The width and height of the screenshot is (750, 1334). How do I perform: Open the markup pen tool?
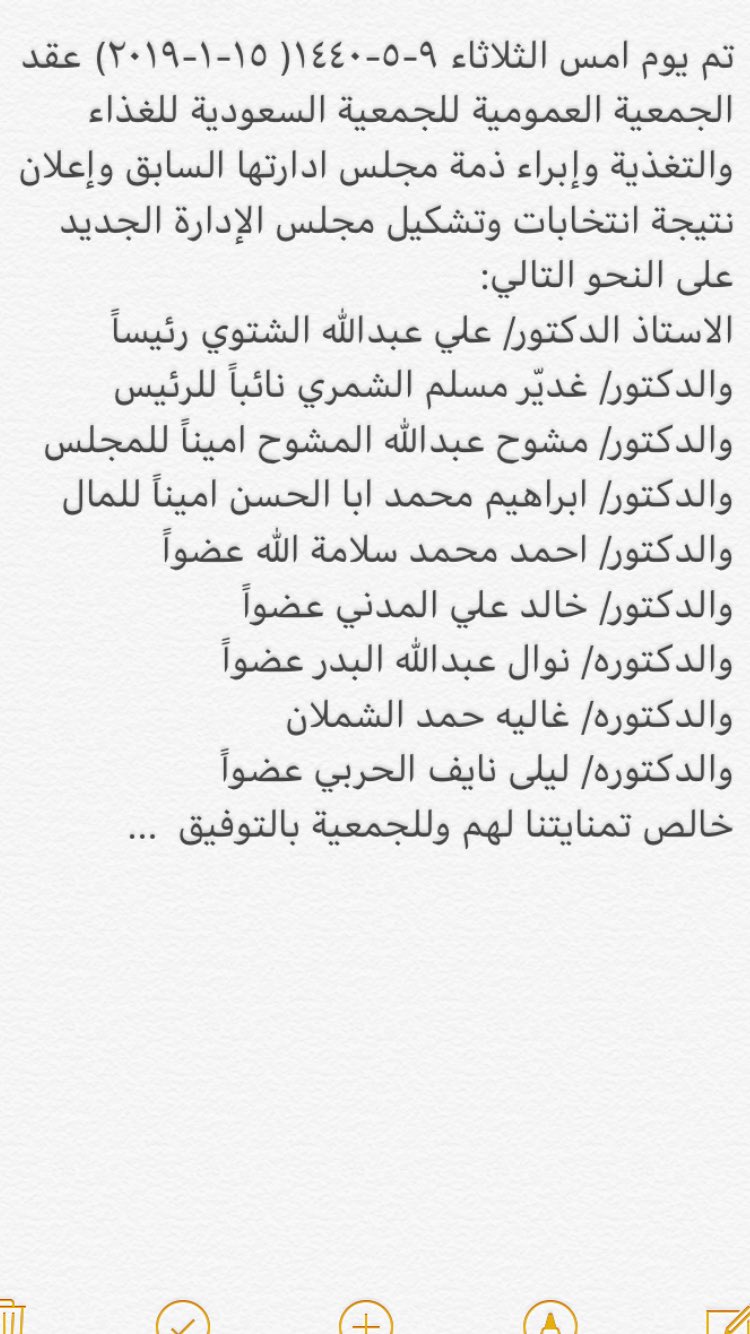(x=550, y=1319)
